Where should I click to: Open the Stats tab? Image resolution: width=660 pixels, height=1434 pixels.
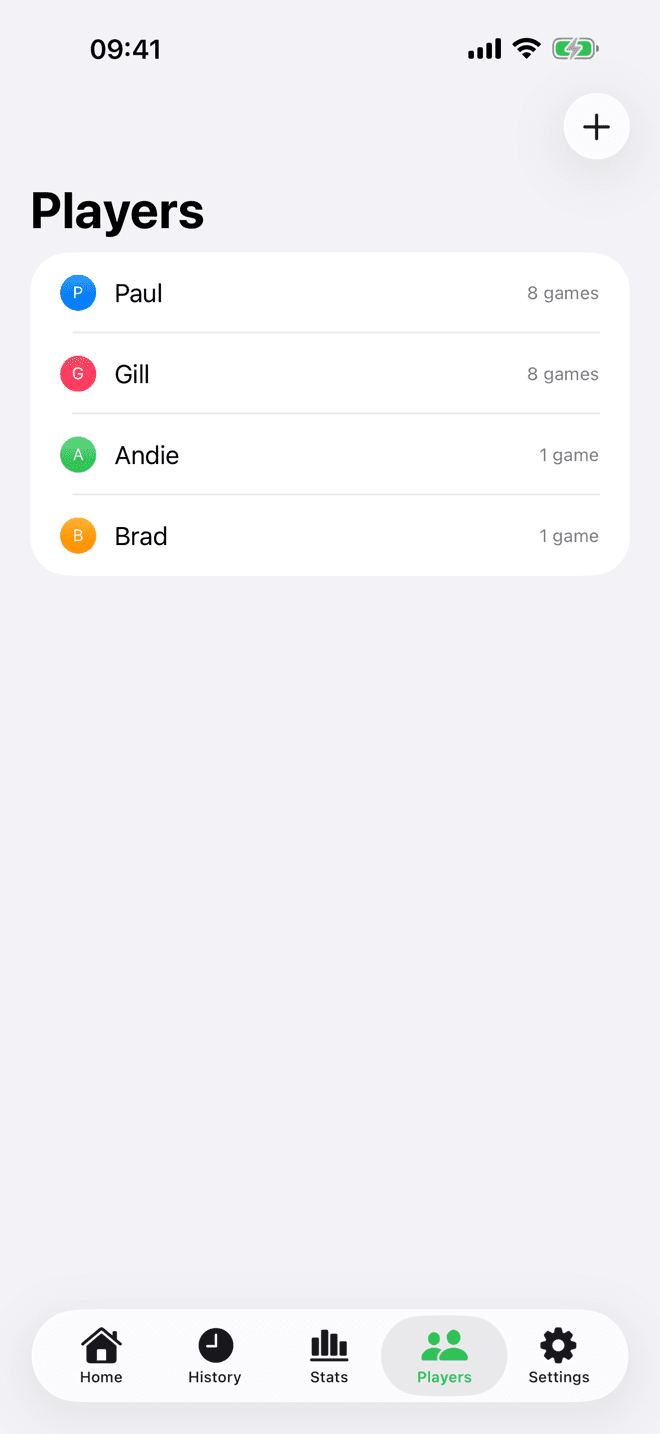click(329, 1356)
